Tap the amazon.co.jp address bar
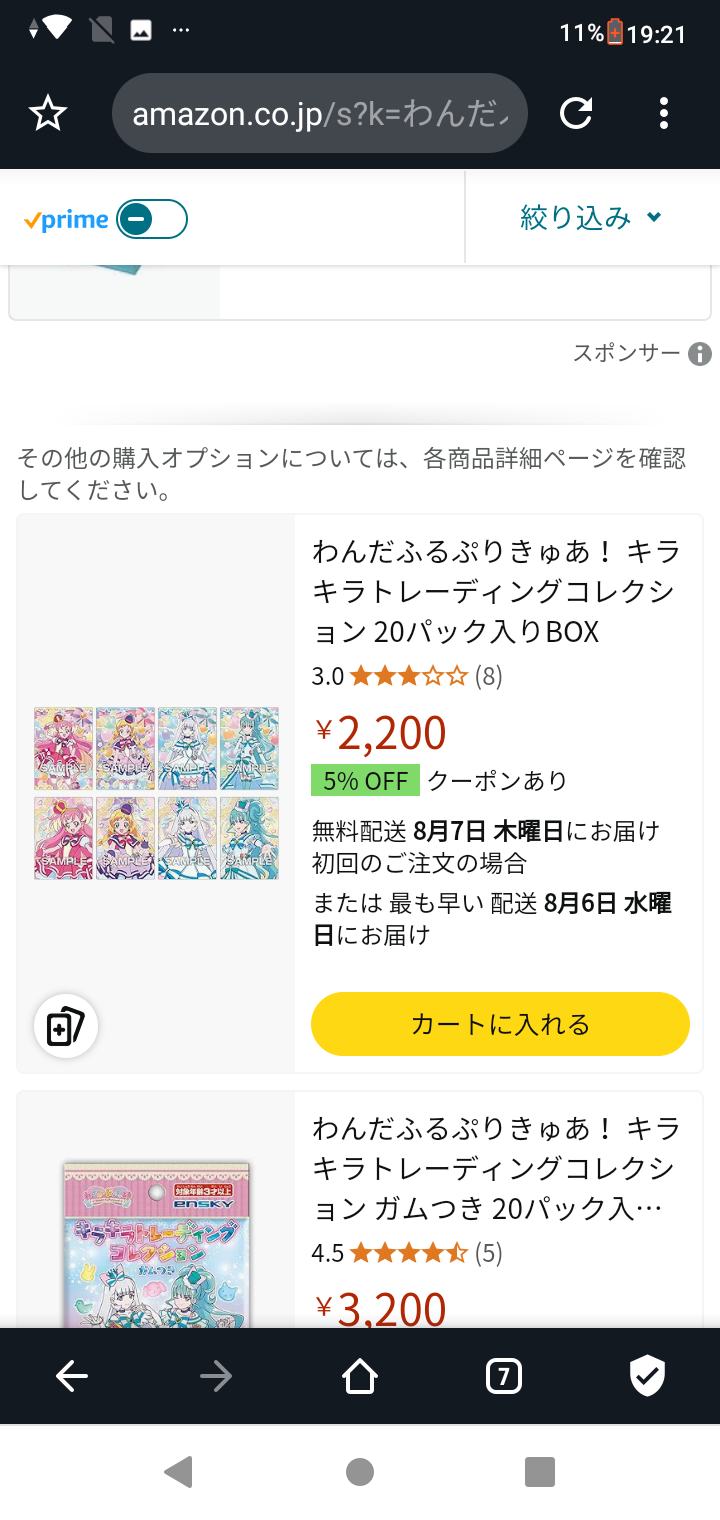Screen dimensions: 720x1520 (x=320, y=114)
